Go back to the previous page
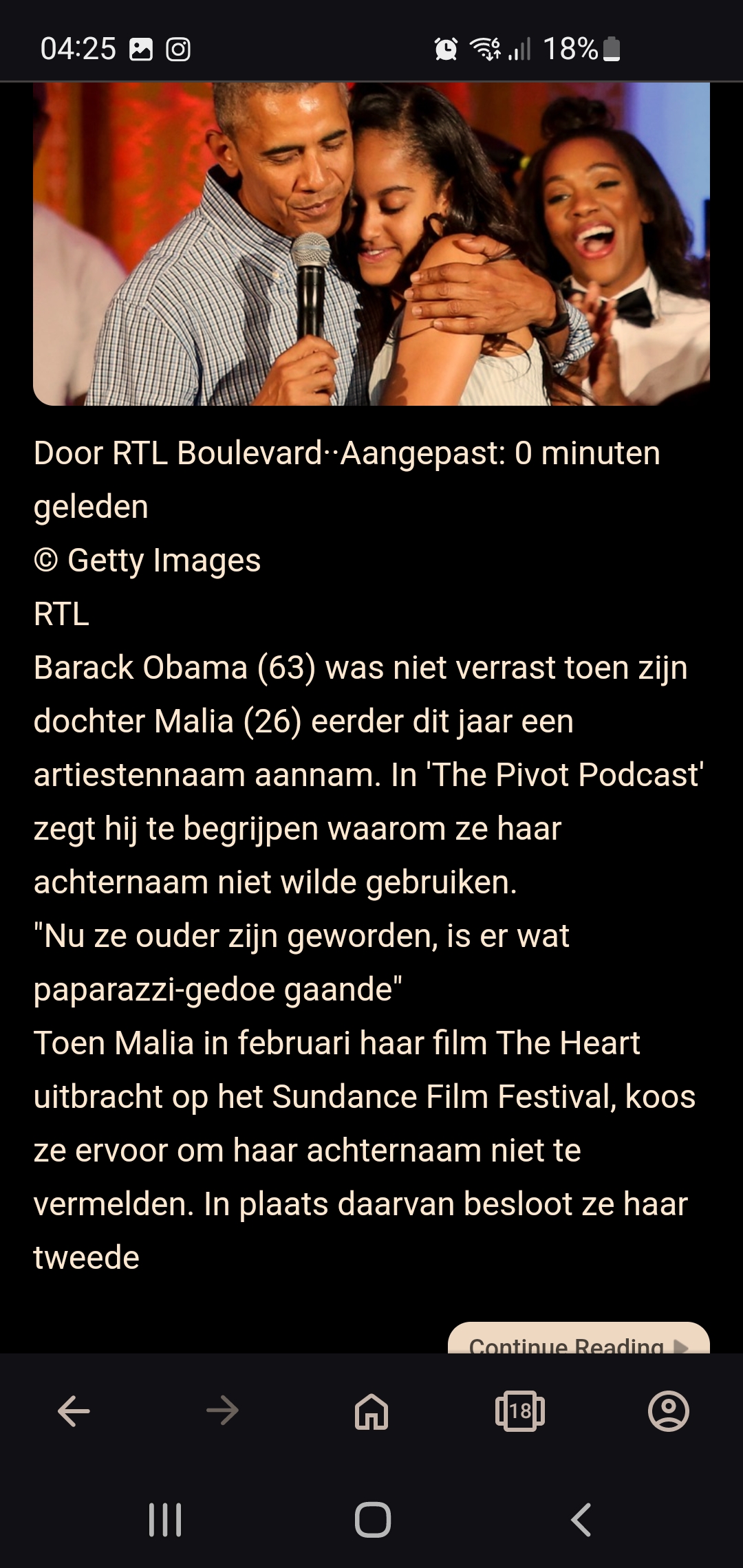 tap(74, 1412)
